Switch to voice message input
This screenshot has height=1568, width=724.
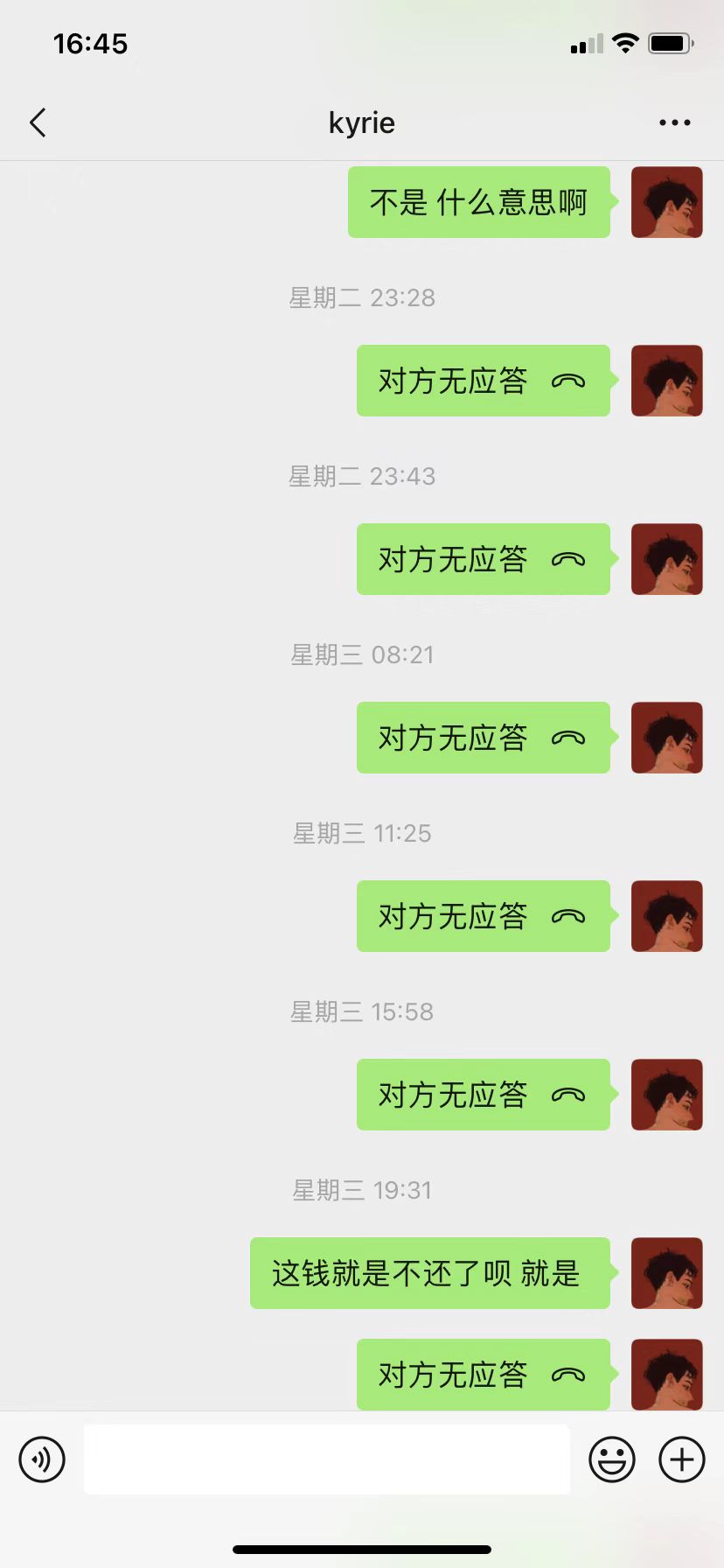(42, 1459)
